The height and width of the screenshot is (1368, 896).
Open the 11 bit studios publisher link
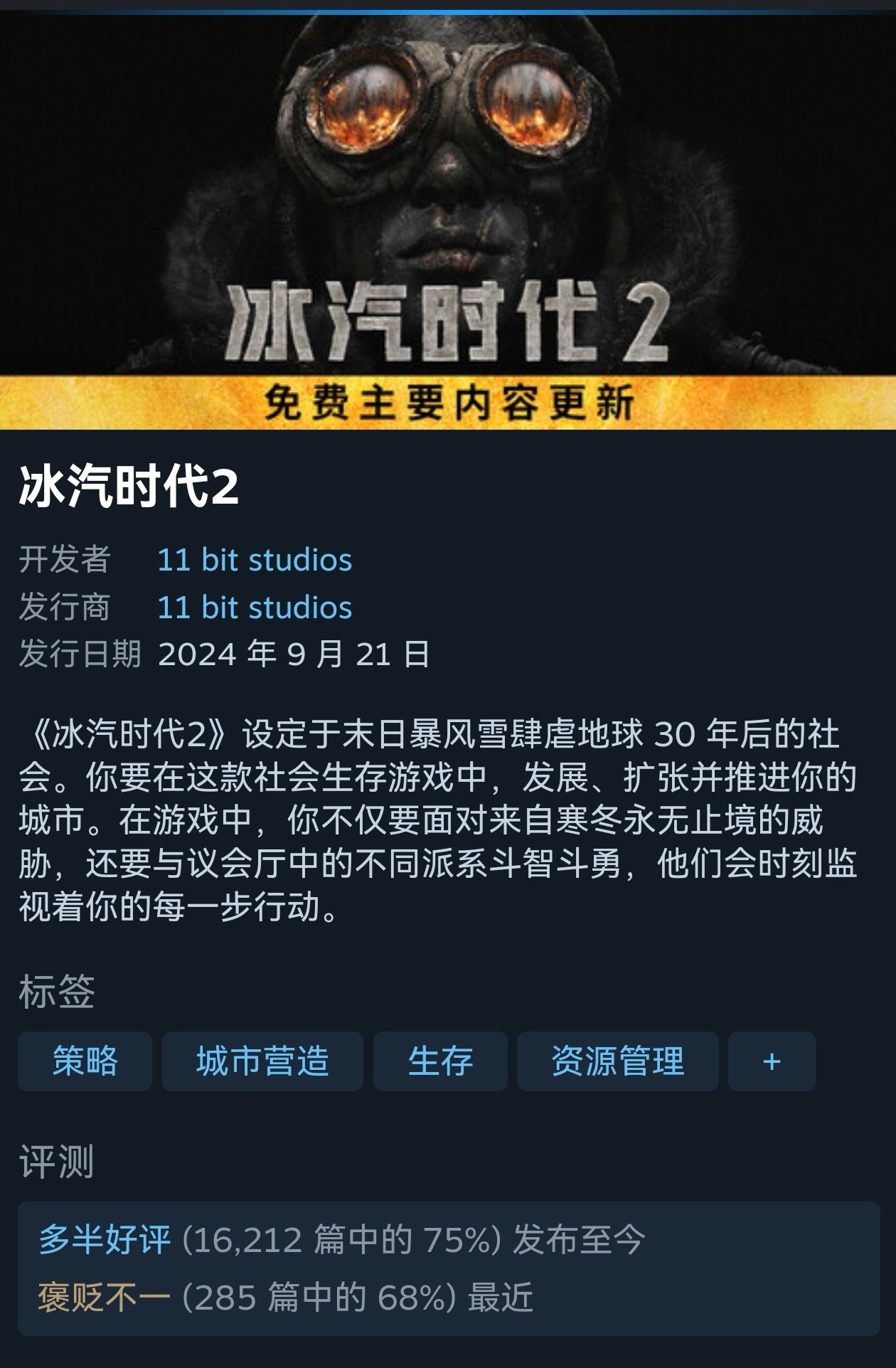(254, 608)
